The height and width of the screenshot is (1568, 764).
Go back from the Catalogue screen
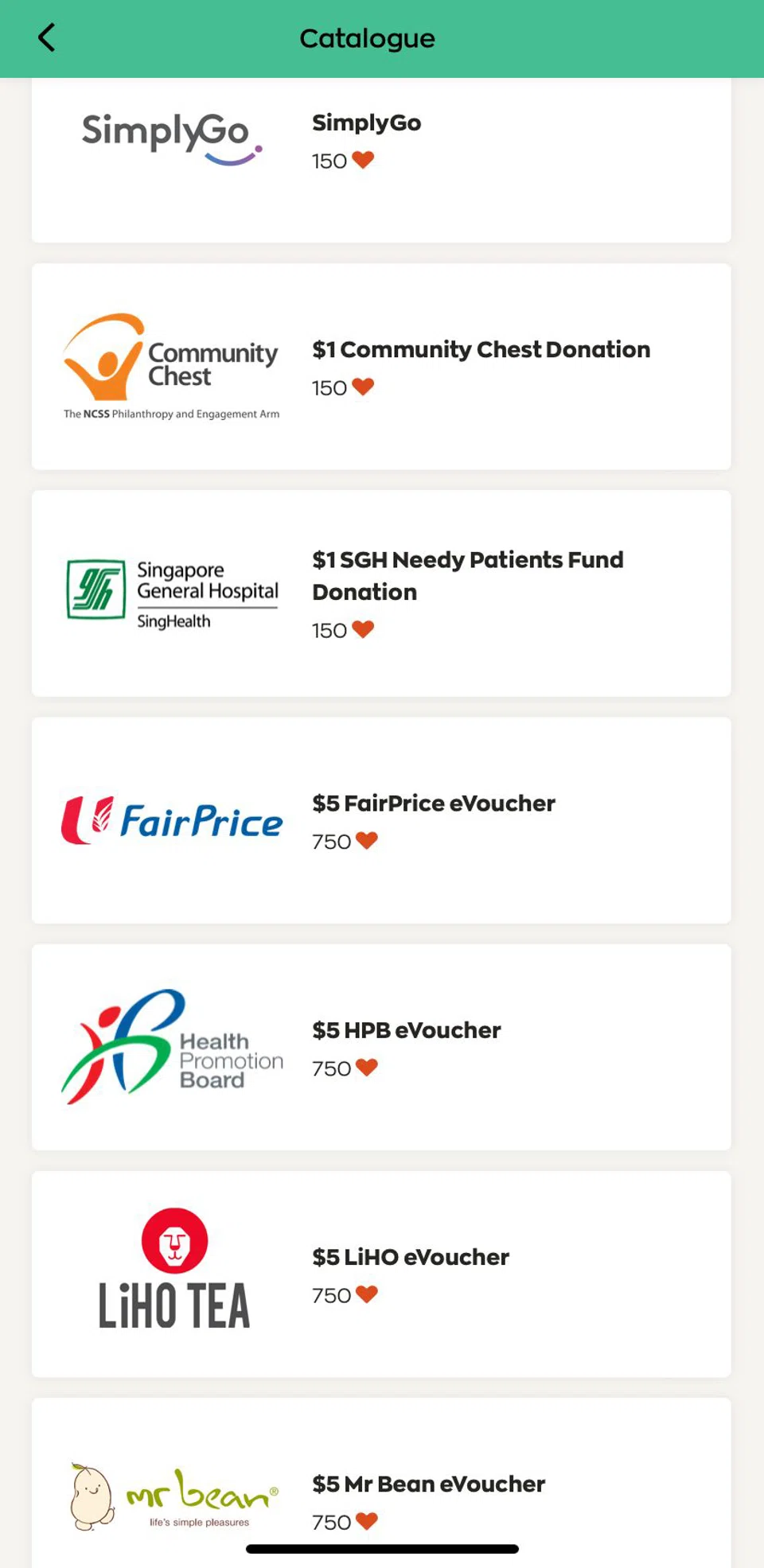click(47, 37)
